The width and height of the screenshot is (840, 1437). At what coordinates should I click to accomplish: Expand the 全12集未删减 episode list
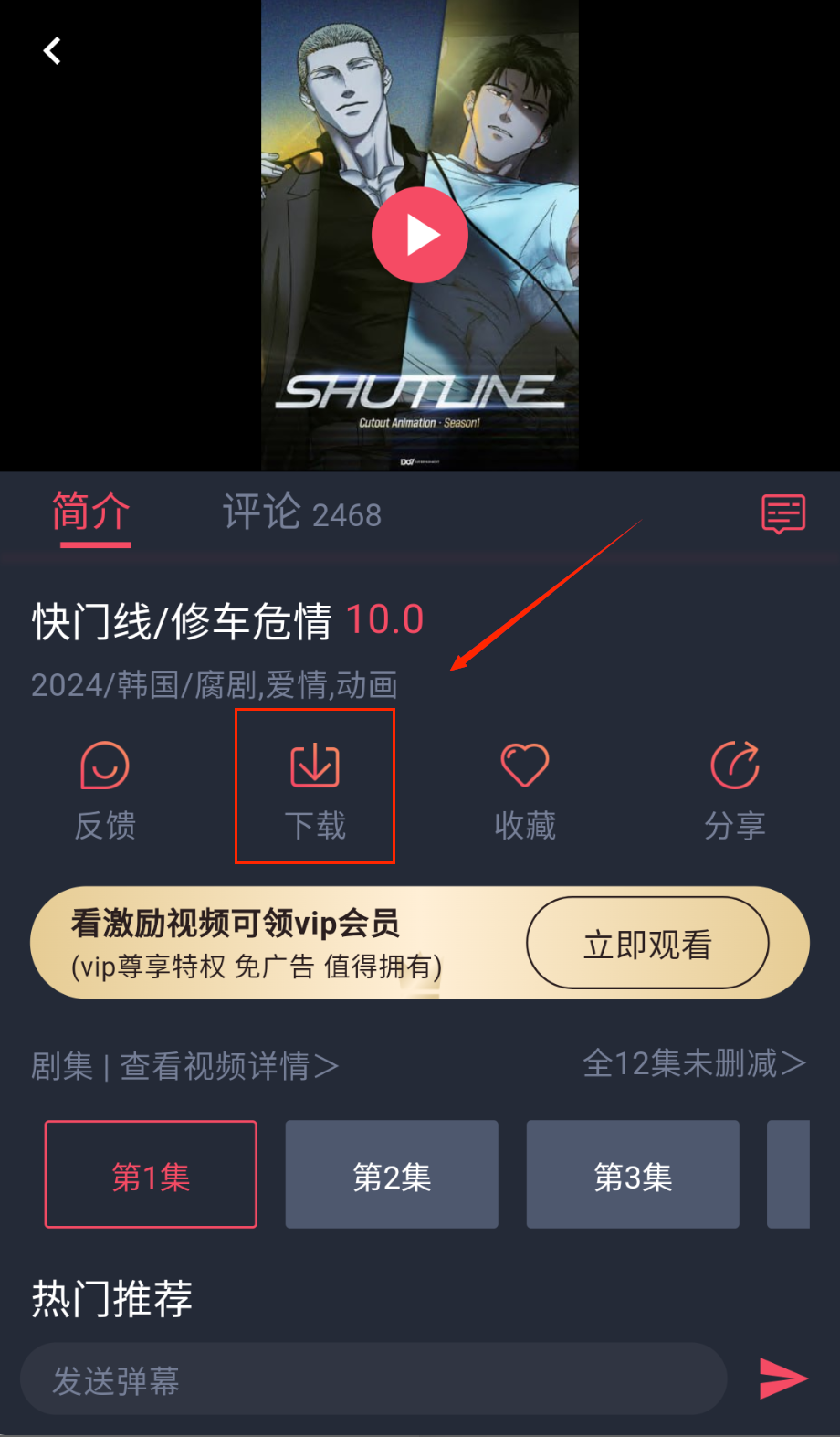[694, 1063]
